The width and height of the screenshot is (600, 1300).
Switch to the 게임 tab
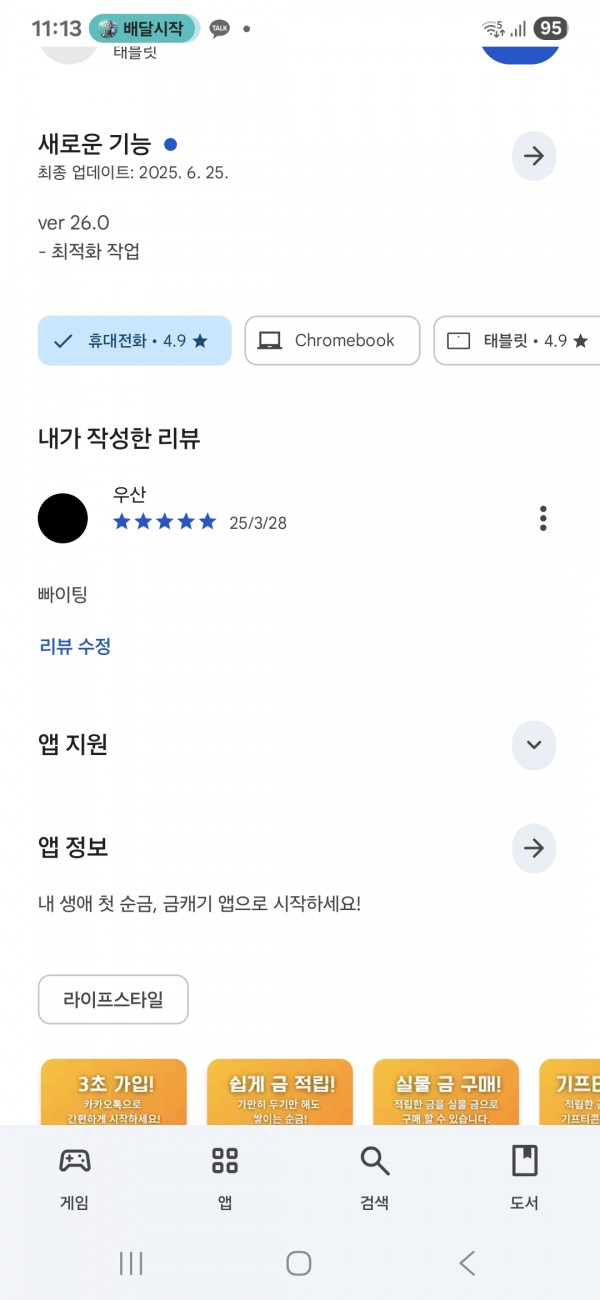pos(75,1177)
